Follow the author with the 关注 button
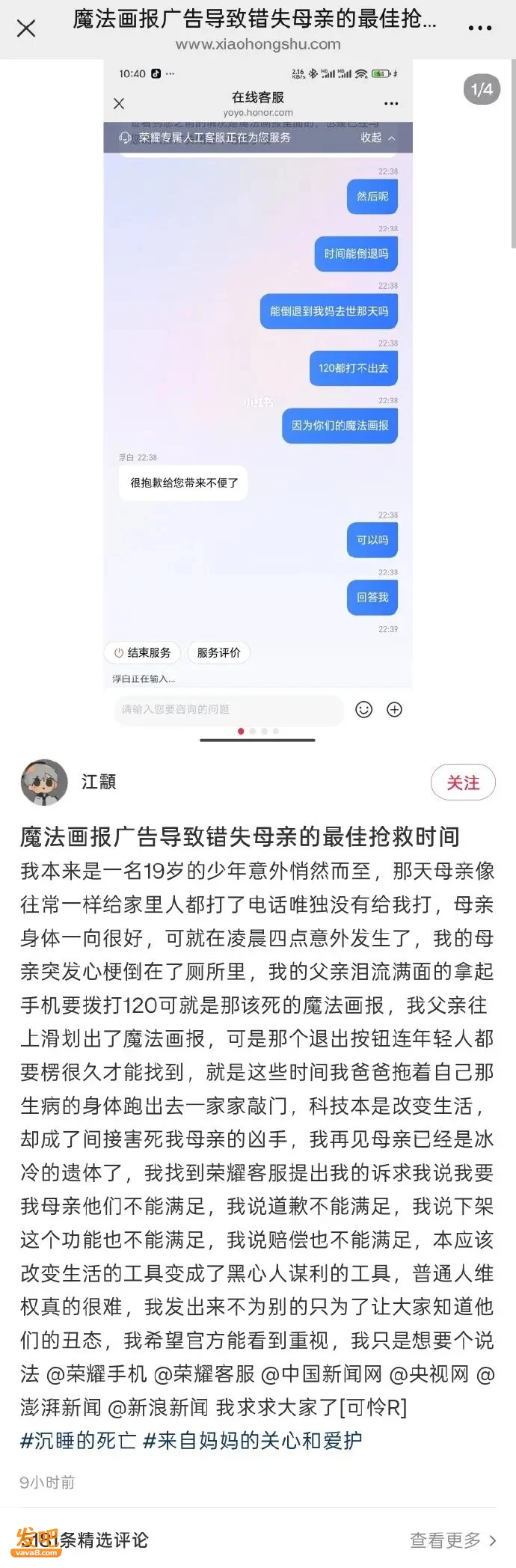The image size is (516, 1568). coord(463,783)
